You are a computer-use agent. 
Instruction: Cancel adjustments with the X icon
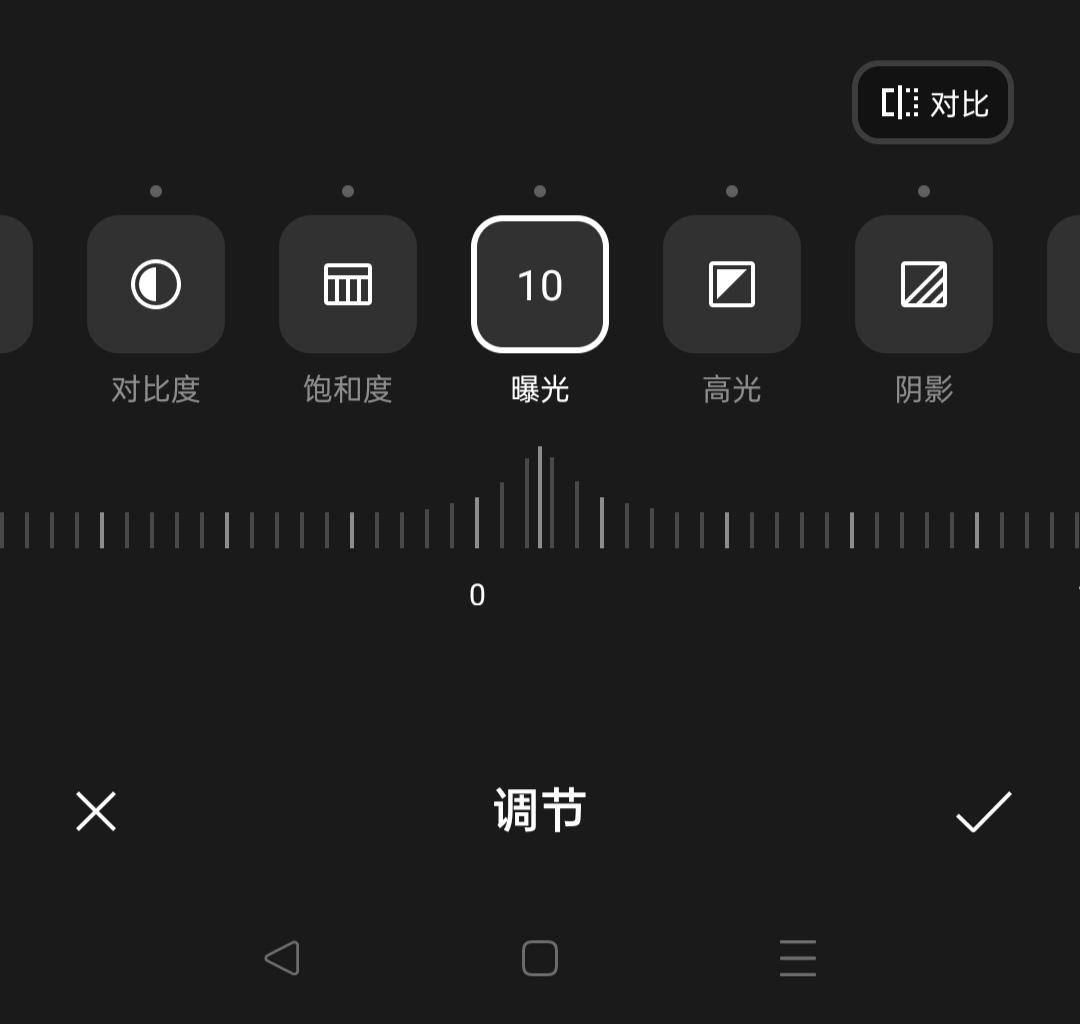pyautogui.click(x=96, y=811)
